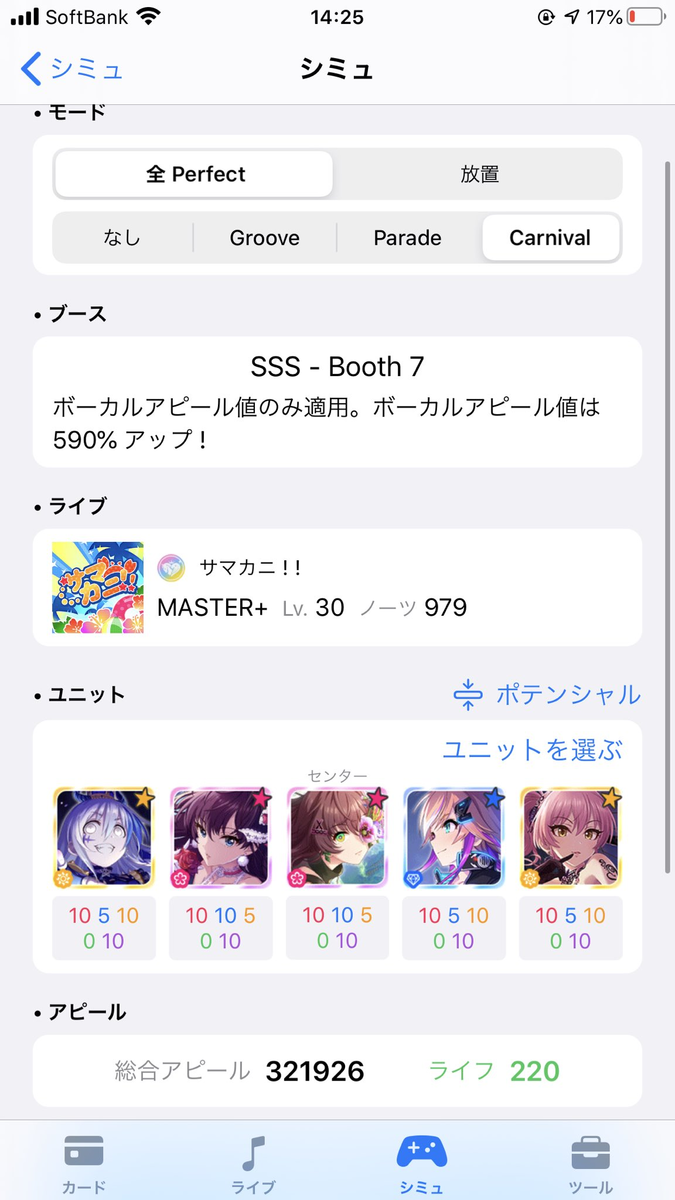Choose the Parade live type
675x1200 pixels.
[407, 238]
